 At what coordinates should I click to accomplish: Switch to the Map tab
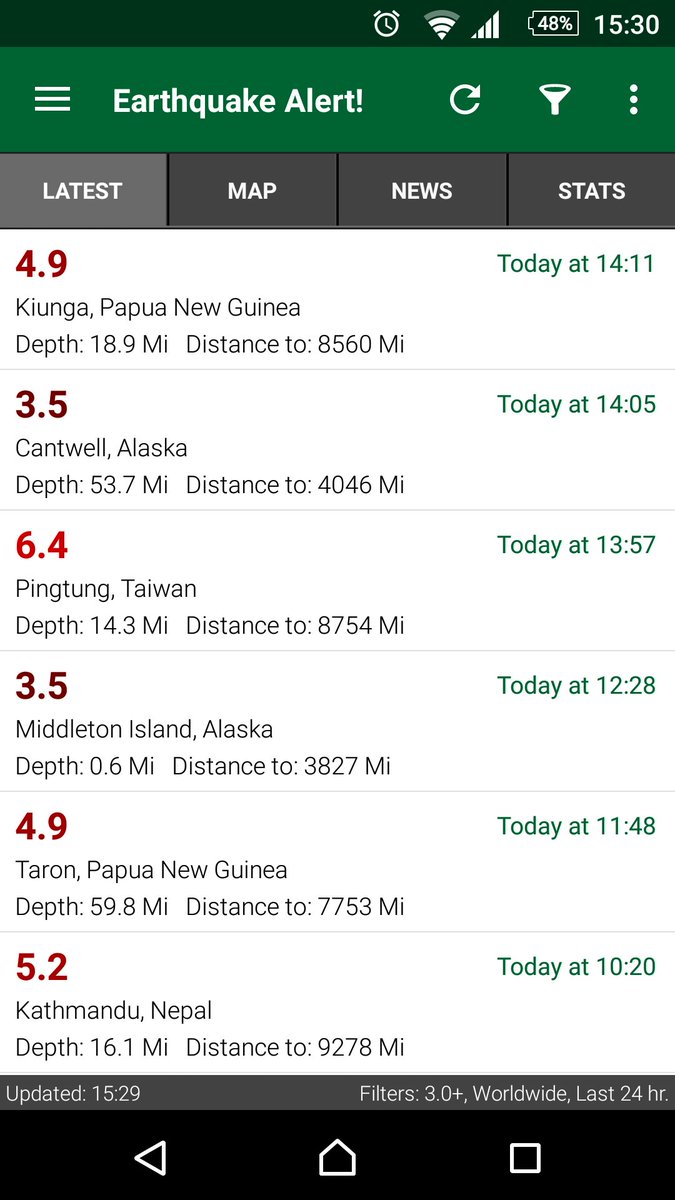click(x=252, y=191)
